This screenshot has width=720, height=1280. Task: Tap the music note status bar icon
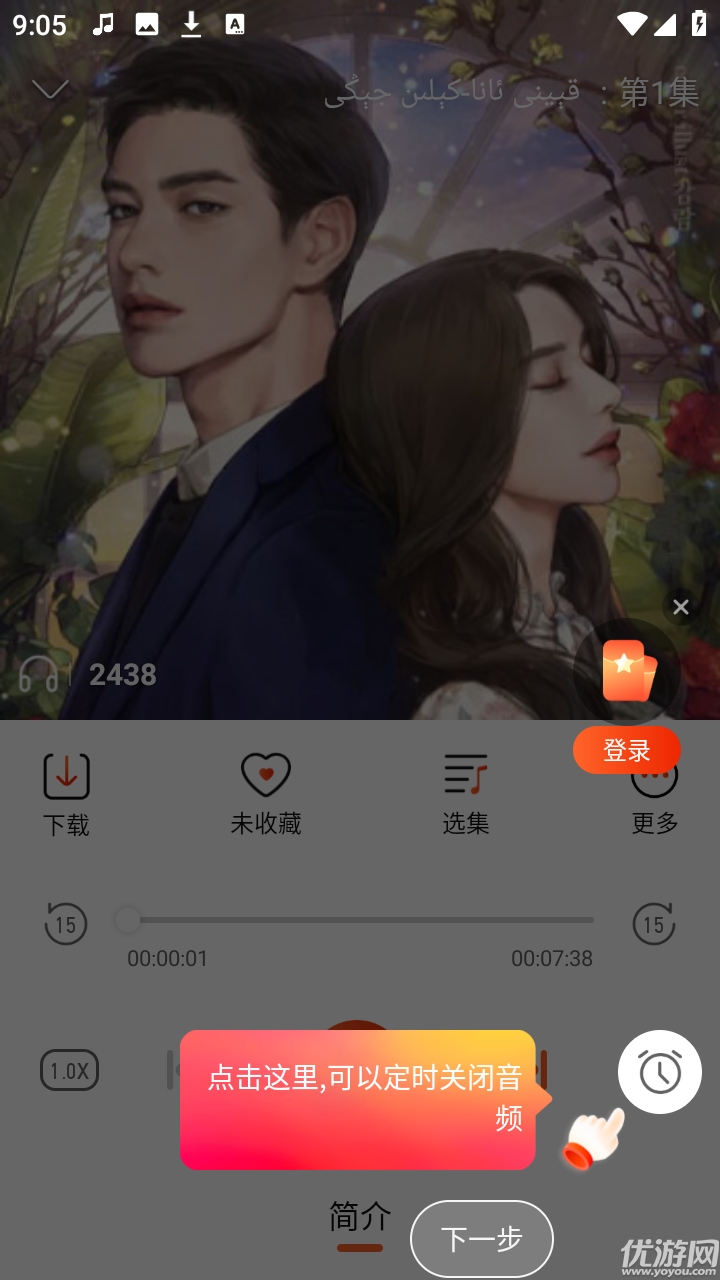click(103, 24)
